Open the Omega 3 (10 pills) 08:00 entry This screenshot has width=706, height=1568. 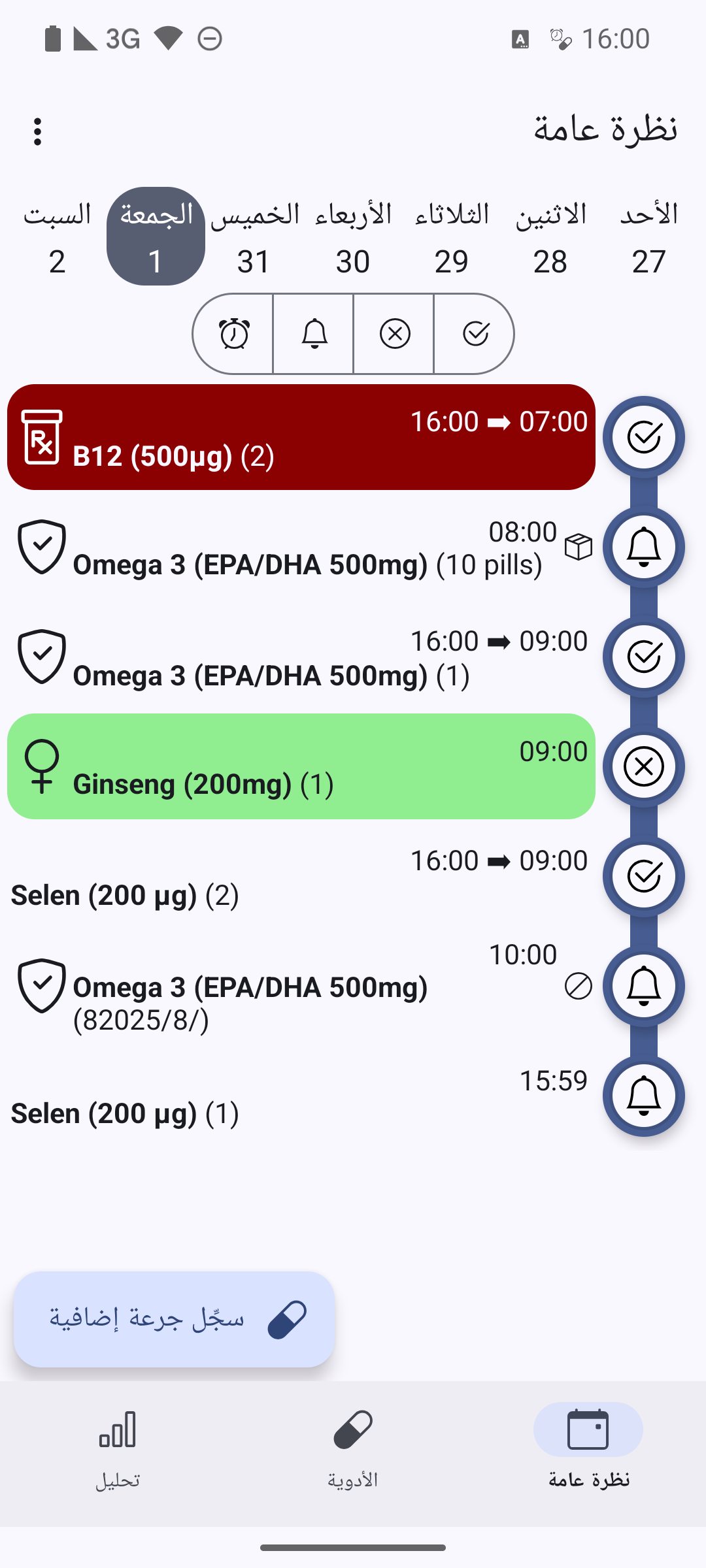pyautogui.click(x=301, y=547)
